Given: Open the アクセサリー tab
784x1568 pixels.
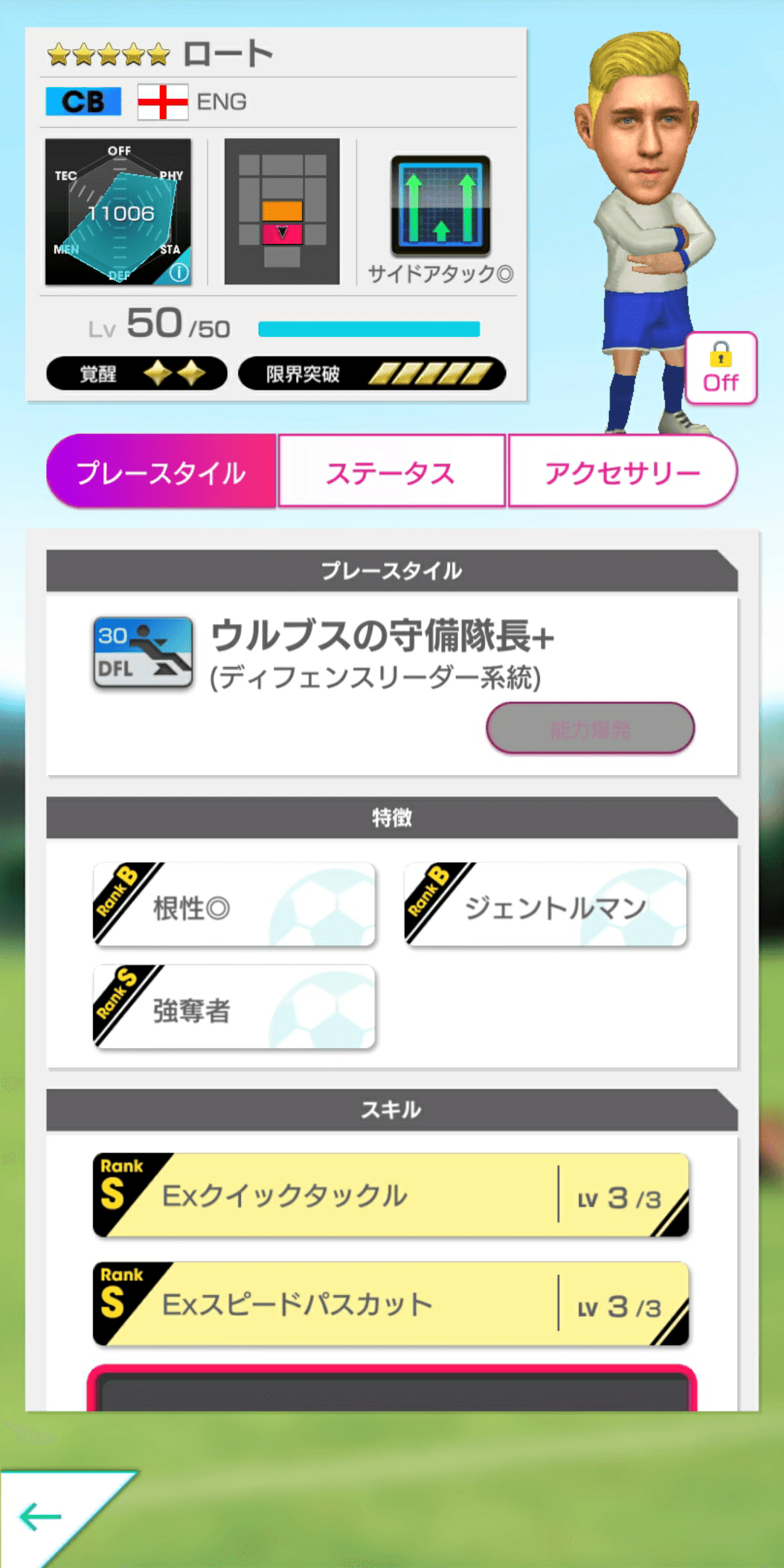Looking at the screenshot, I should tap(623, 470).
